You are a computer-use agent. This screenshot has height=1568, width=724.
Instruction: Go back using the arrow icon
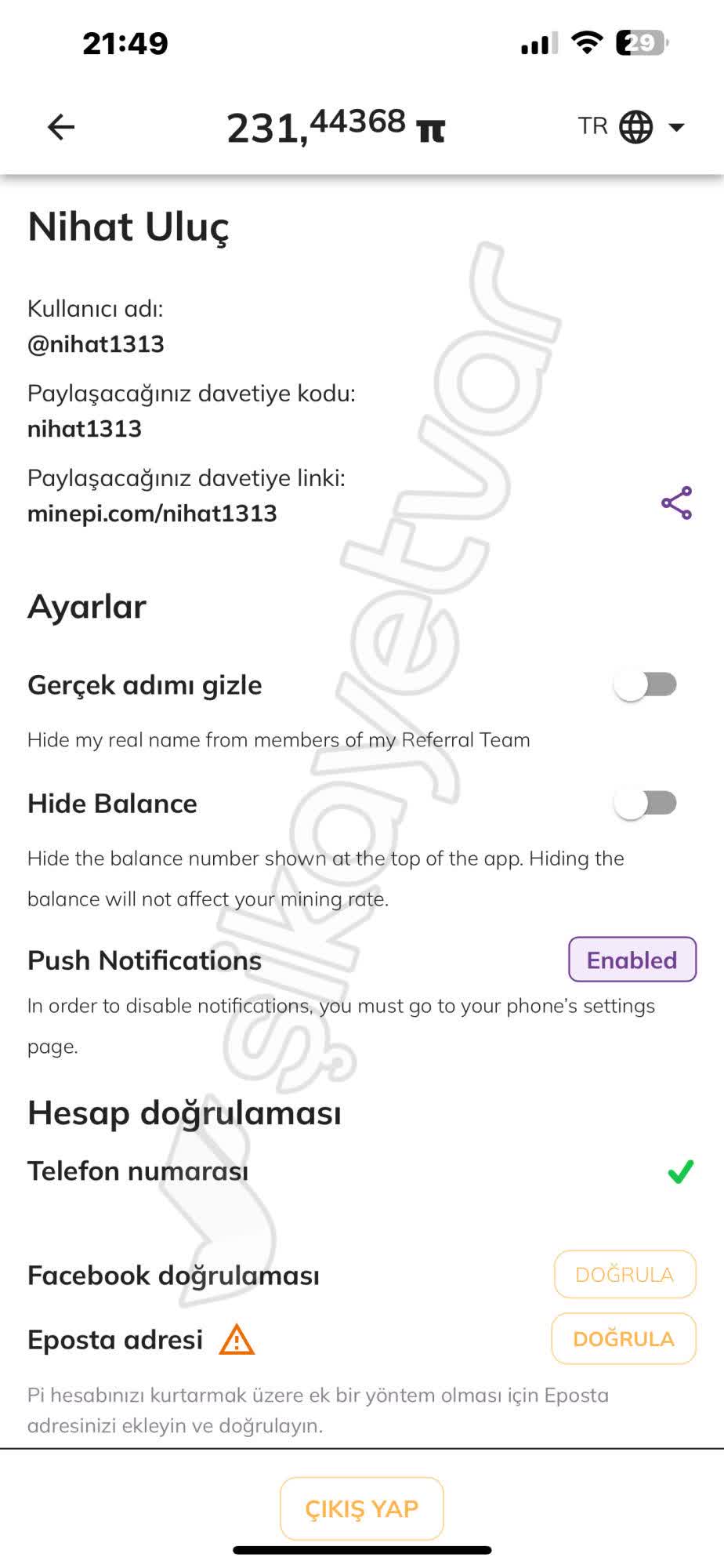point(61,127)
